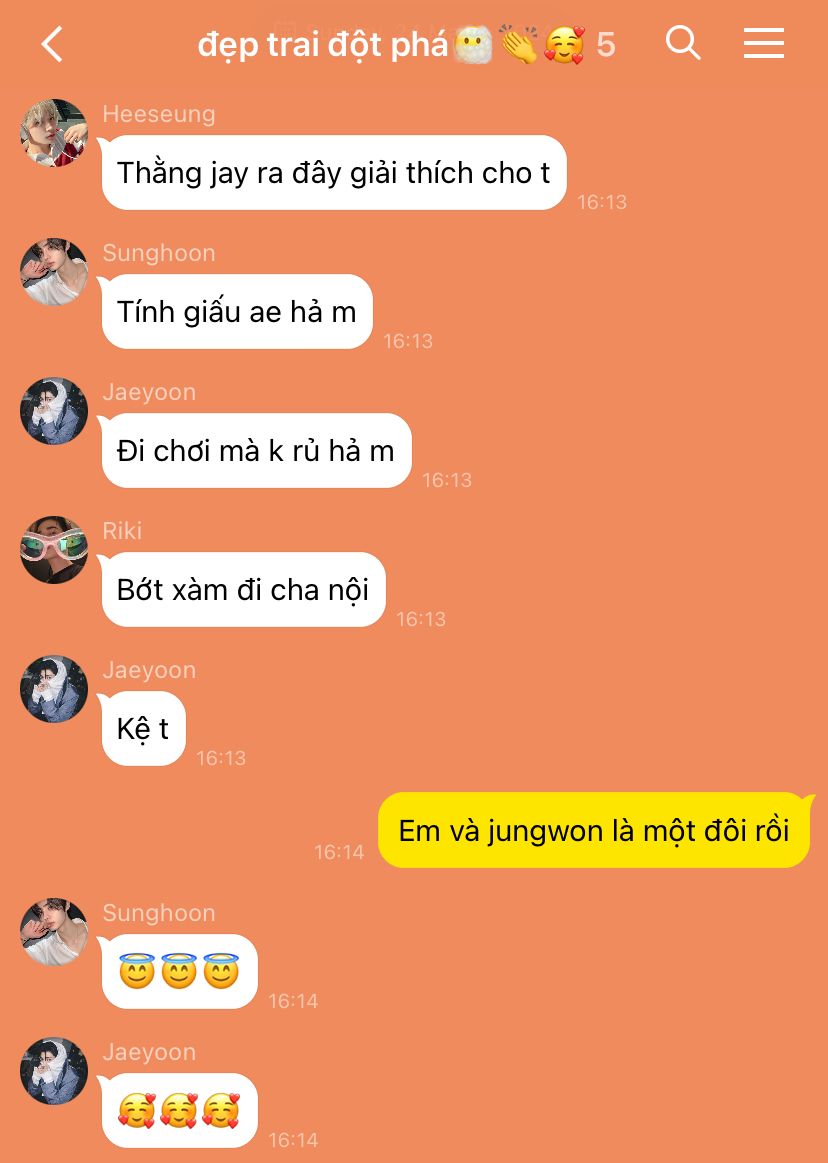828x1163 pixels.
Task: Tap Sunghoon's avatar beside "Tính giấu ae hả m"
Action: pos(54,271)
